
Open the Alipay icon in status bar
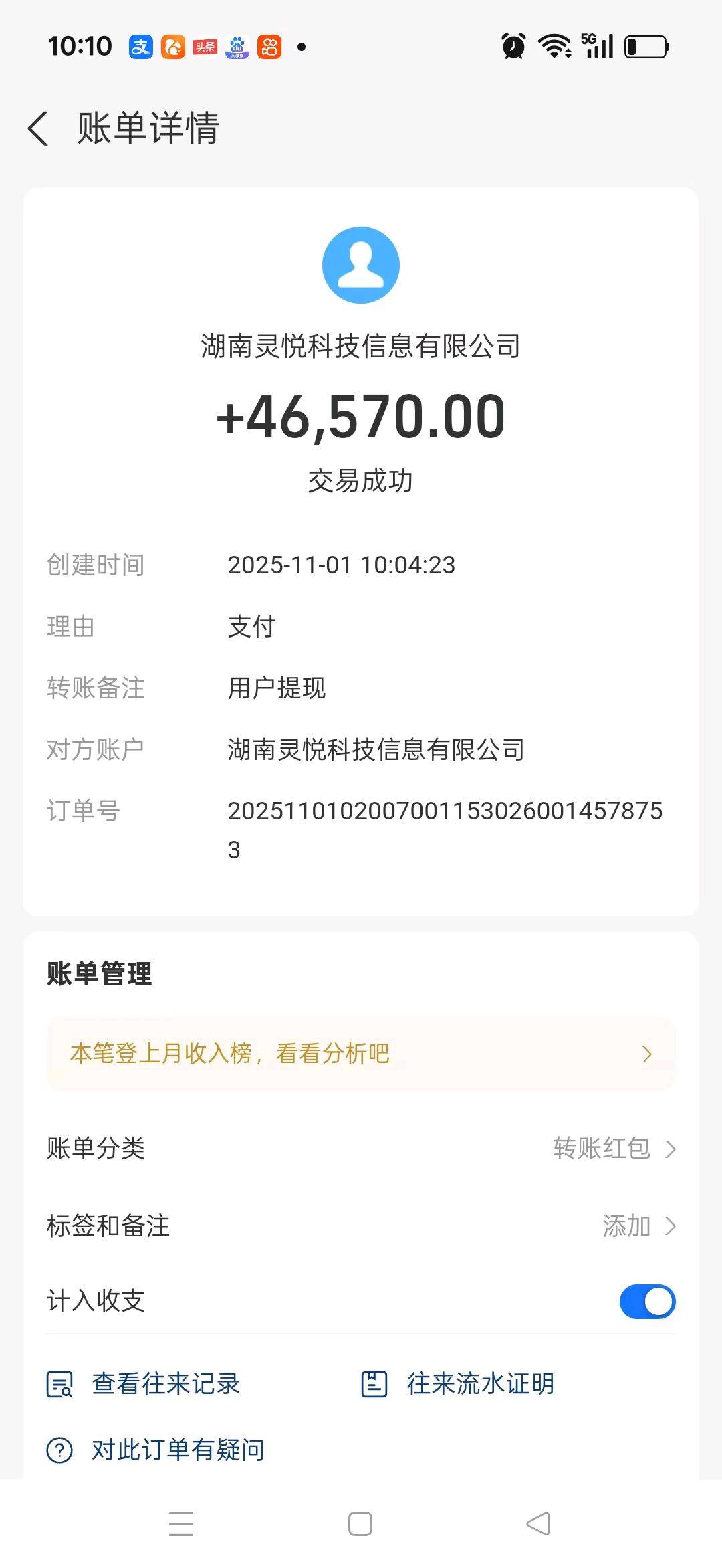tap(140, 47)
